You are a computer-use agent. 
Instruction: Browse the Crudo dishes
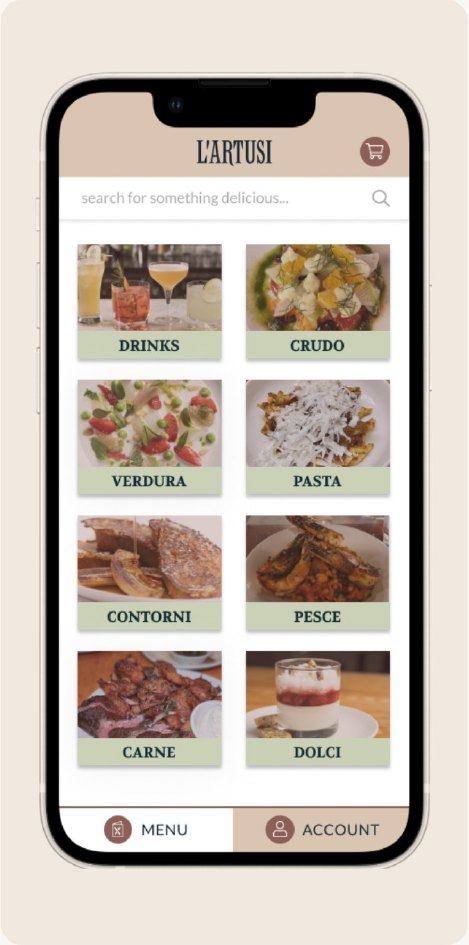point(318,302)
